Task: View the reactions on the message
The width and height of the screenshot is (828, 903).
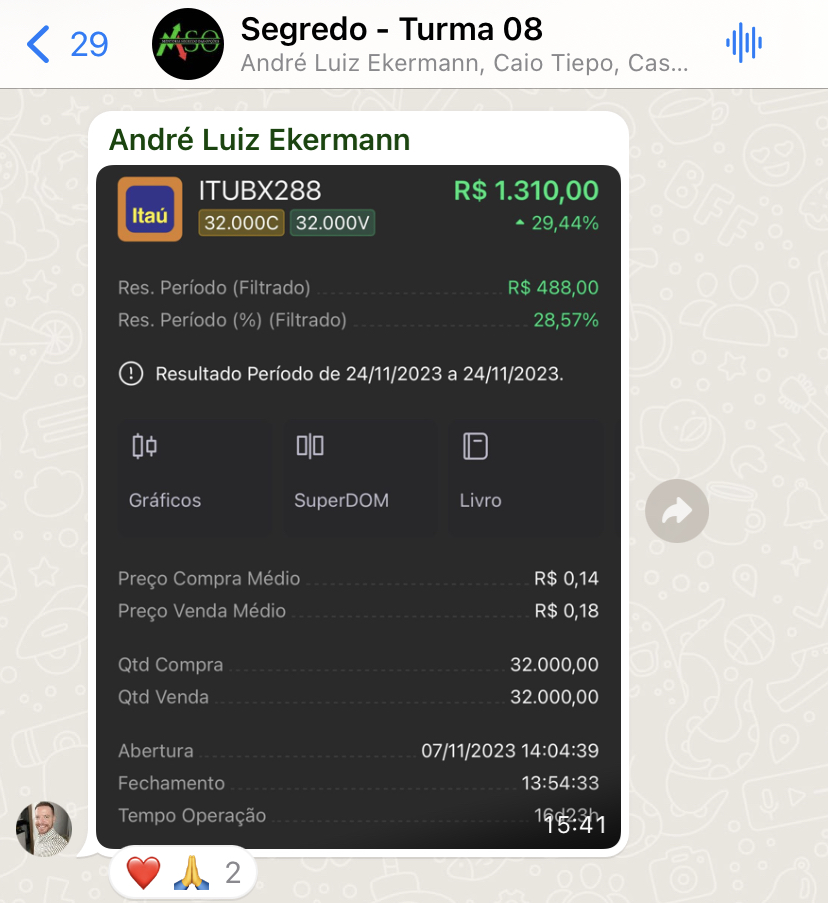Action: click(183, 873)
